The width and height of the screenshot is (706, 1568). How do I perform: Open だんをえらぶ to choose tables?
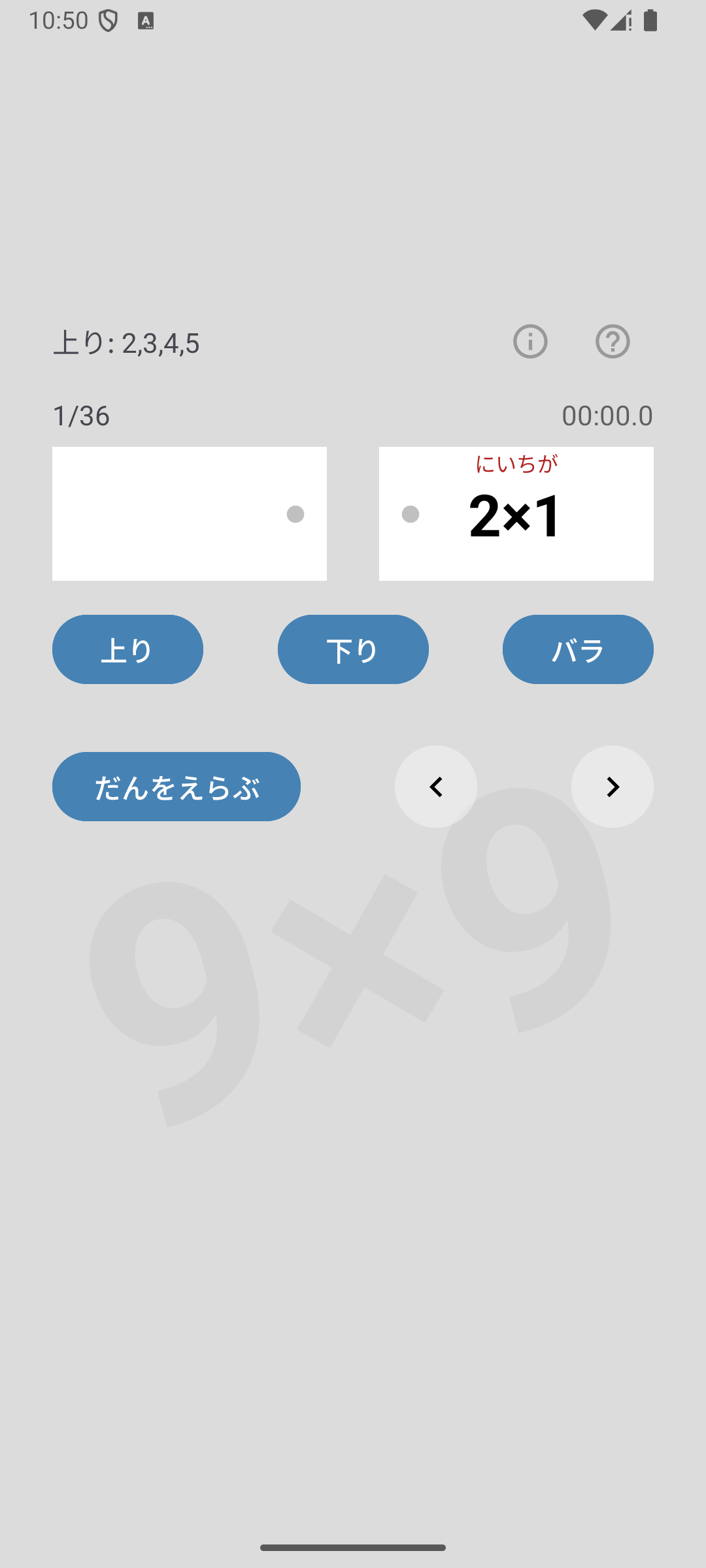(176, 787)
